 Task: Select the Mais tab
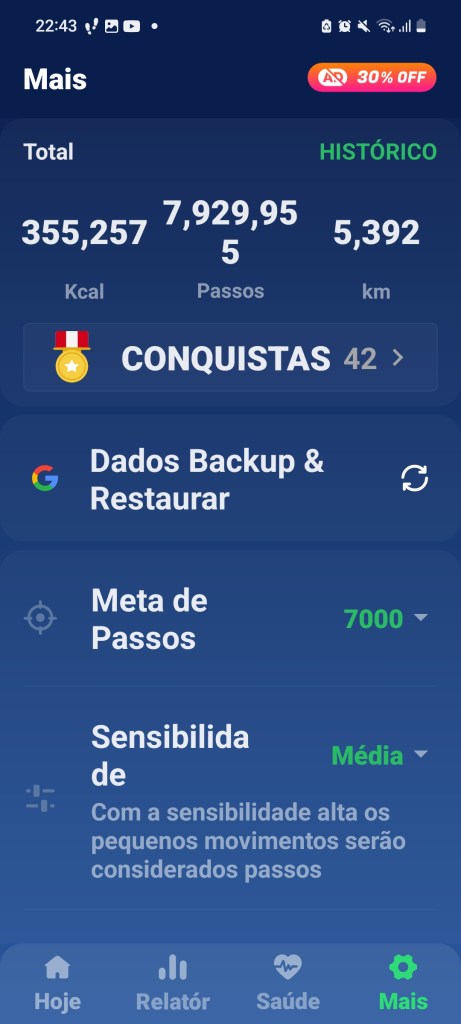click(403, 983)
